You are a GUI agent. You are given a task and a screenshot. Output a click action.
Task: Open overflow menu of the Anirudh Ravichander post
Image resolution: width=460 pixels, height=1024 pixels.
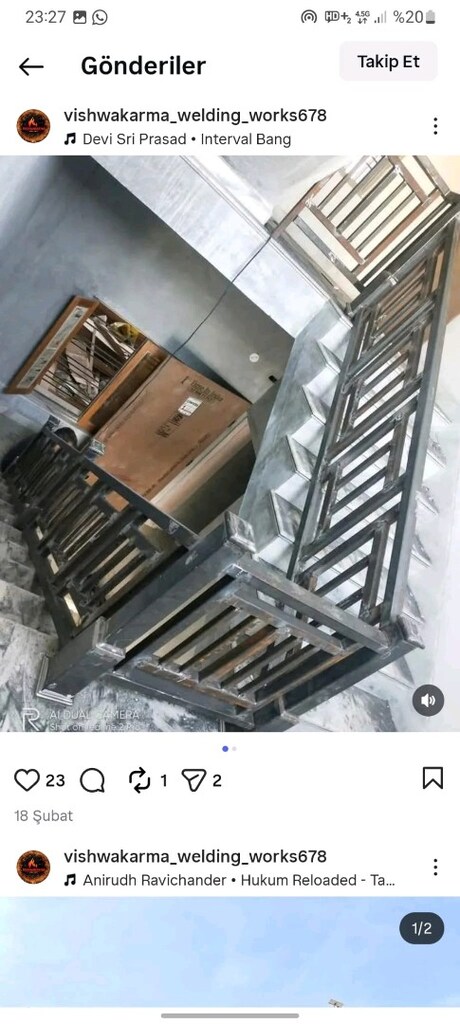pyautogui.click(x=435, y=867)
